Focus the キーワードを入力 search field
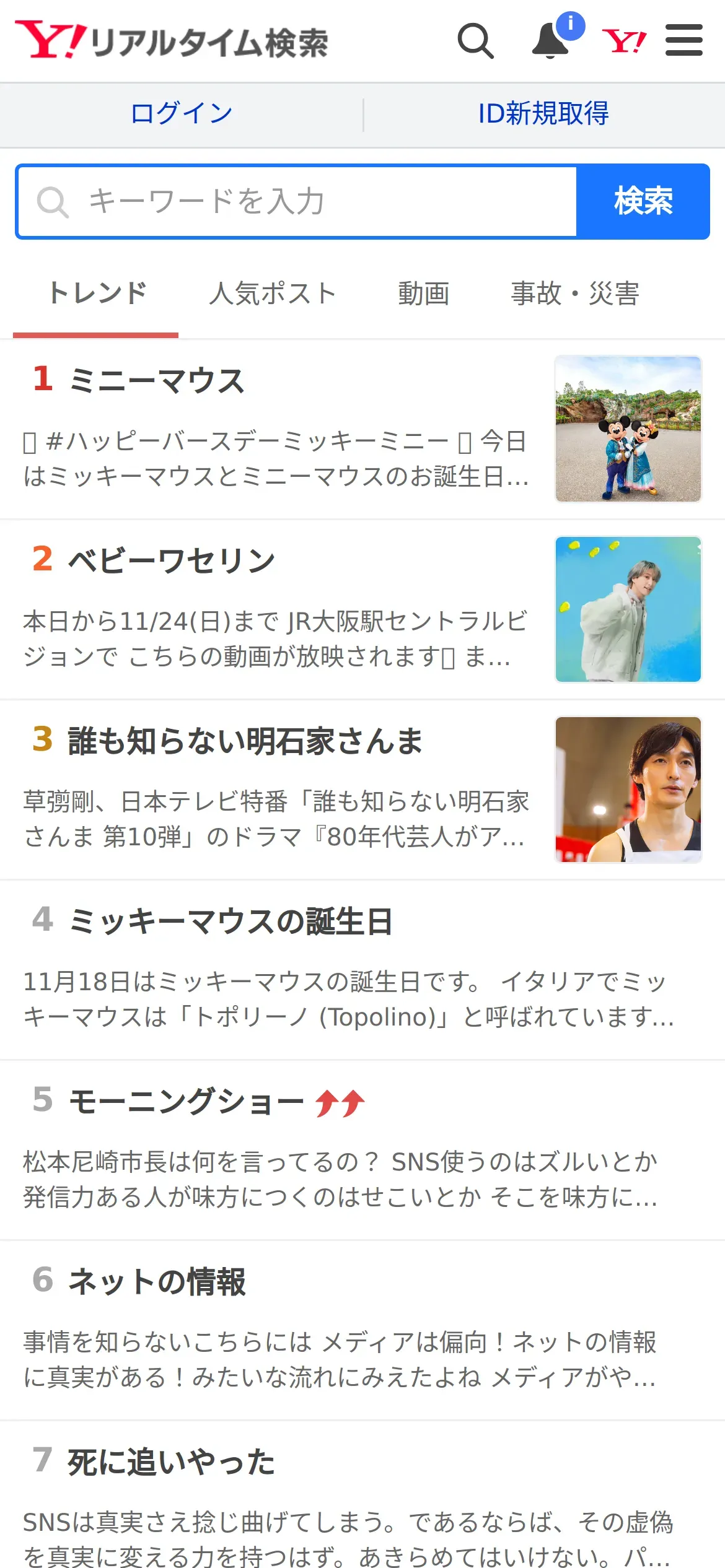 pos(297,201)
